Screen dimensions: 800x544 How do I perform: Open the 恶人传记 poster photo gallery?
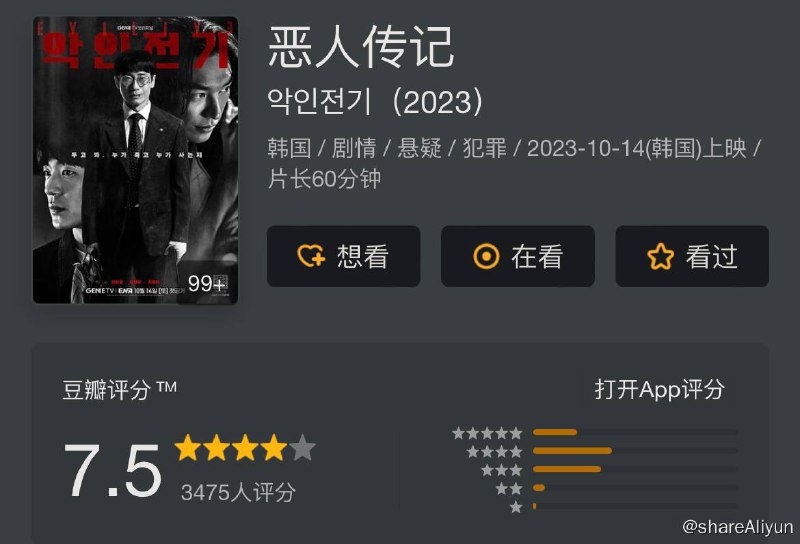135,160
